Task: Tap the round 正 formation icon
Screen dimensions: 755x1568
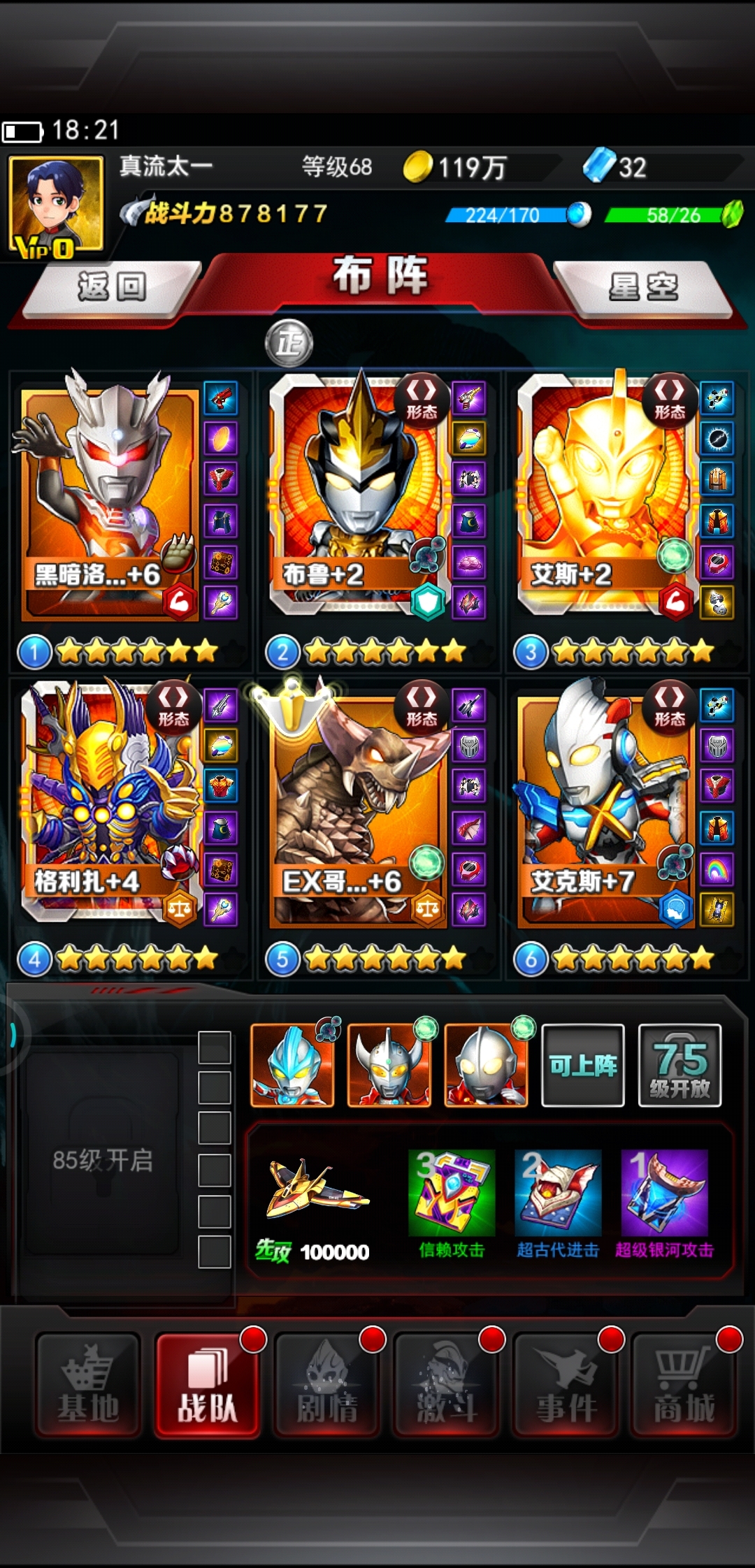Action: click(289, 343)
